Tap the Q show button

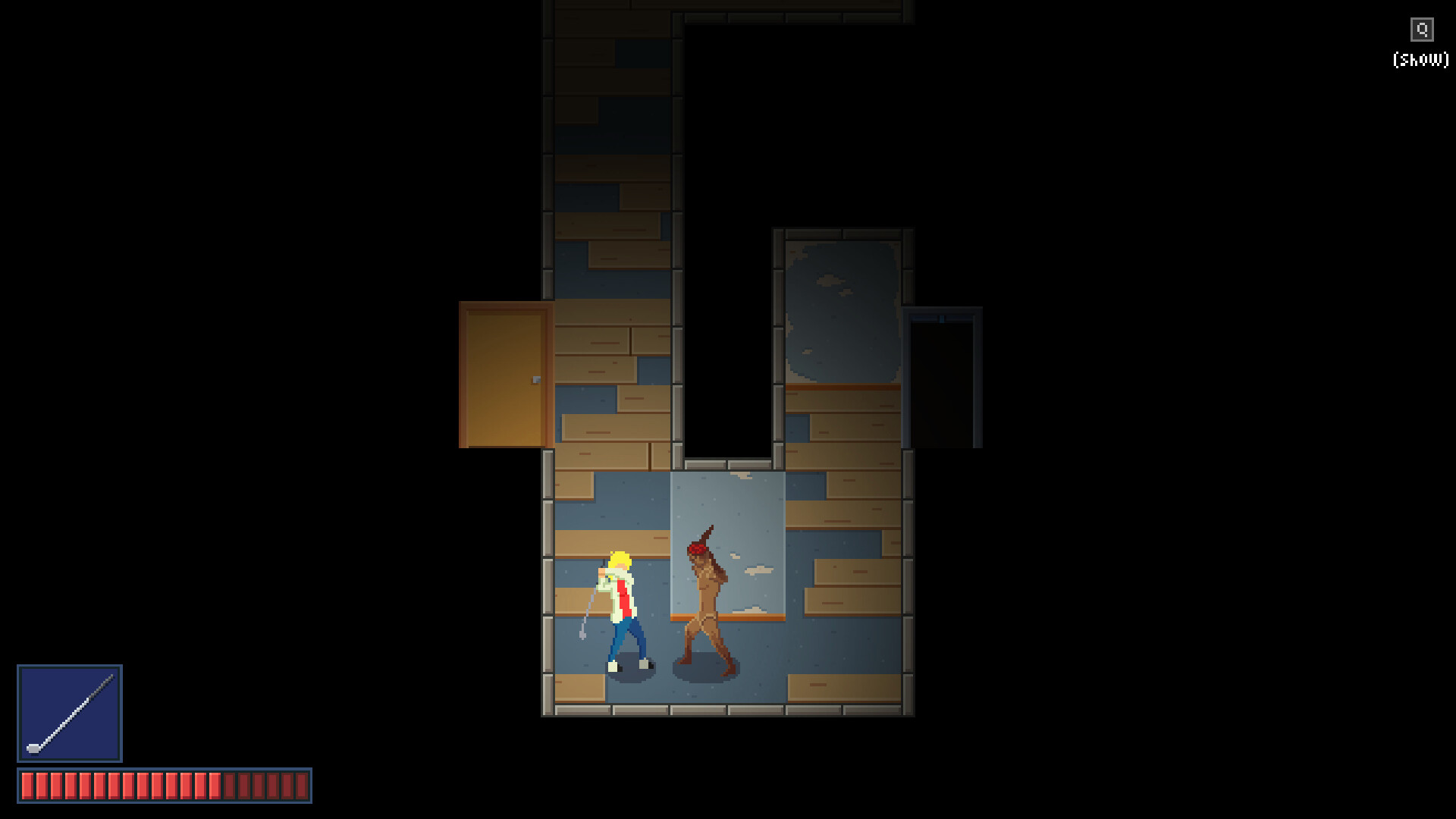[x=1421, y=30]
